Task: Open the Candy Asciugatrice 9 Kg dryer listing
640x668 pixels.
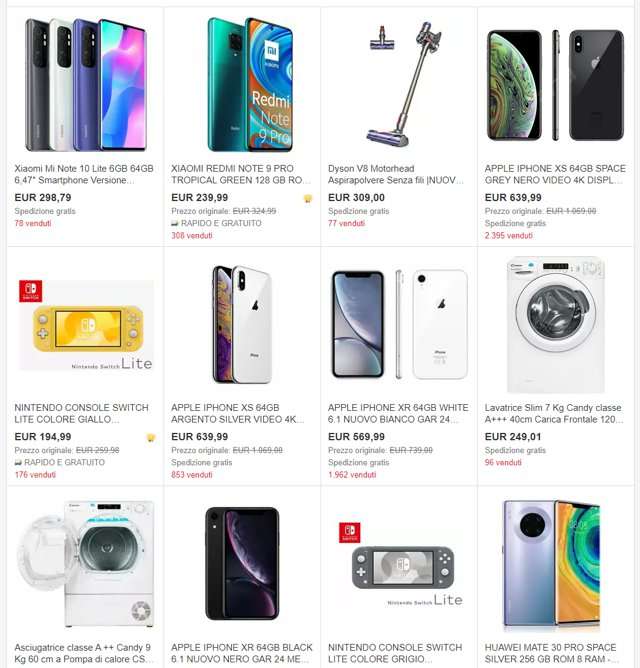Action: pos(84,654)
